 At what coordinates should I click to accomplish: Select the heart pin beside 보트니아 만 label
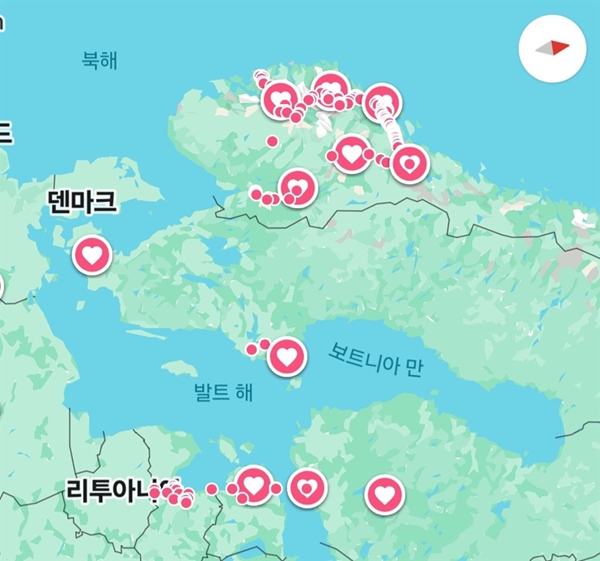[x=287, y=357]
